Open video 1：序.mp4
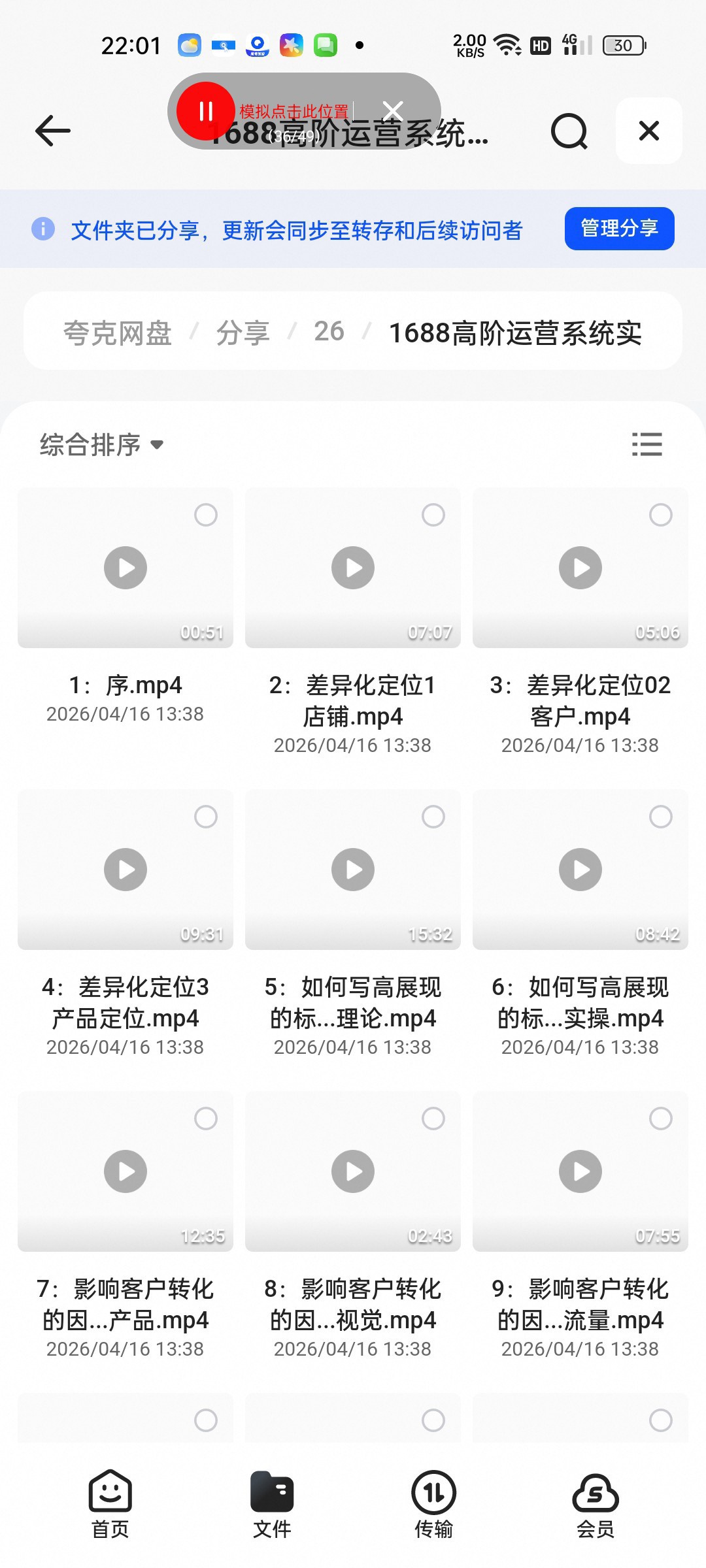Screen dimensions: 706x1568 point(126,568)
